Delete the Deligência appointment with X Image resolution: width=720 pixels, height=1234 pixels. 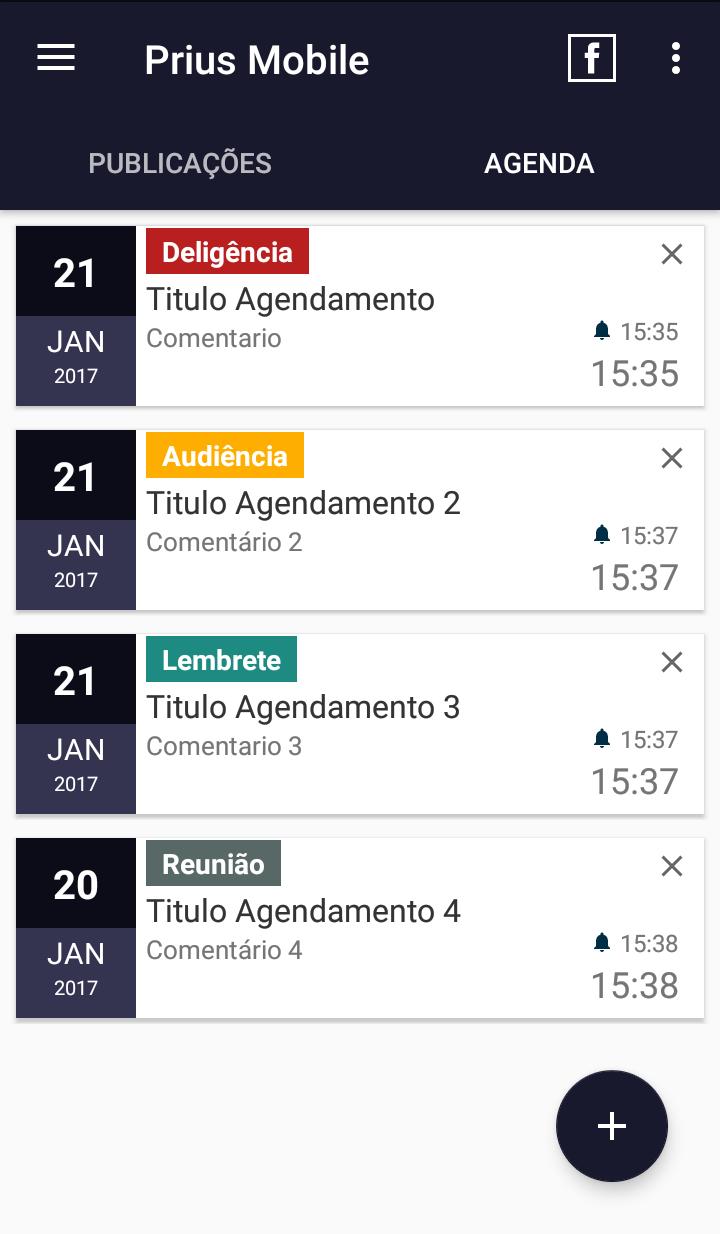[672, 254]
